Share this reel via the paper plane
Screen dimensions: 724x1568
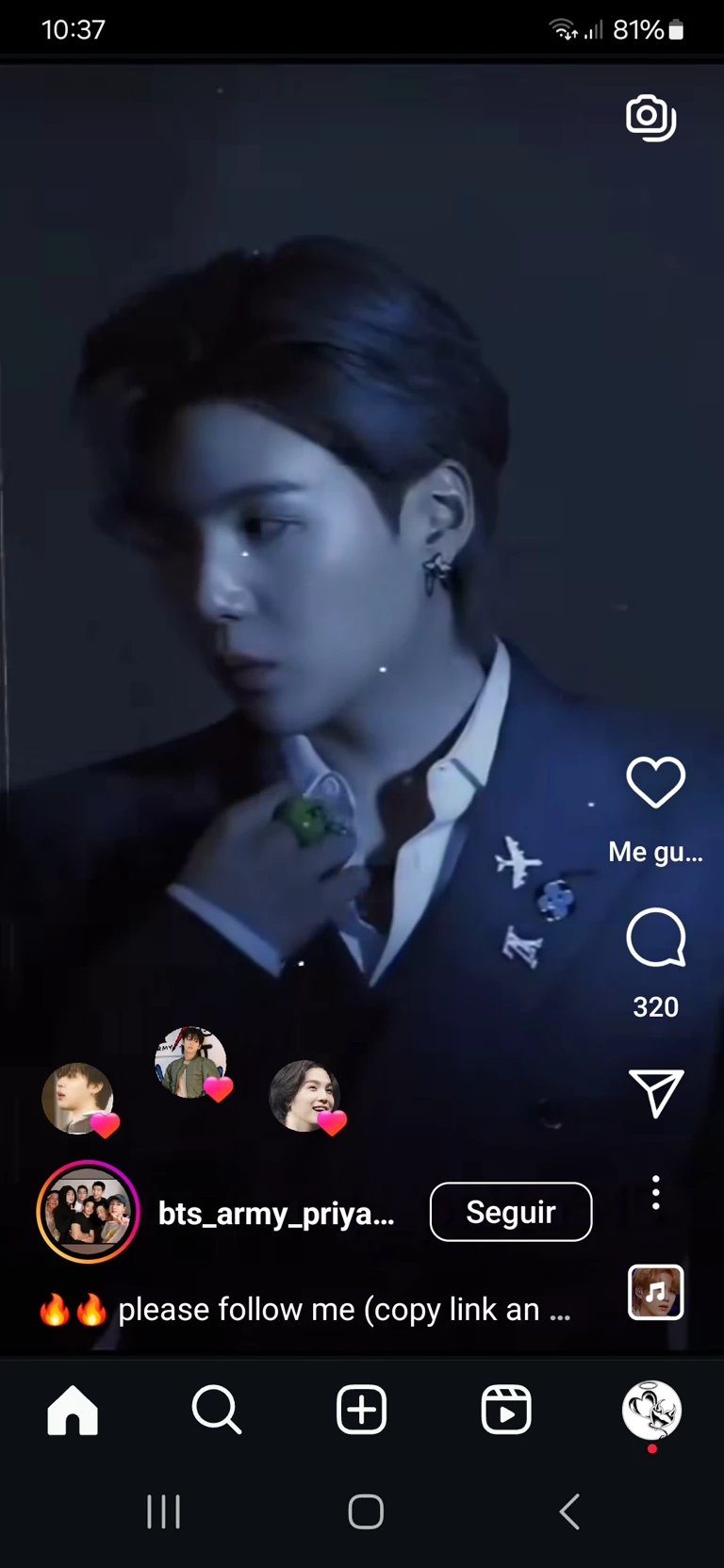pyautogui.click(x=655, y=1093)
